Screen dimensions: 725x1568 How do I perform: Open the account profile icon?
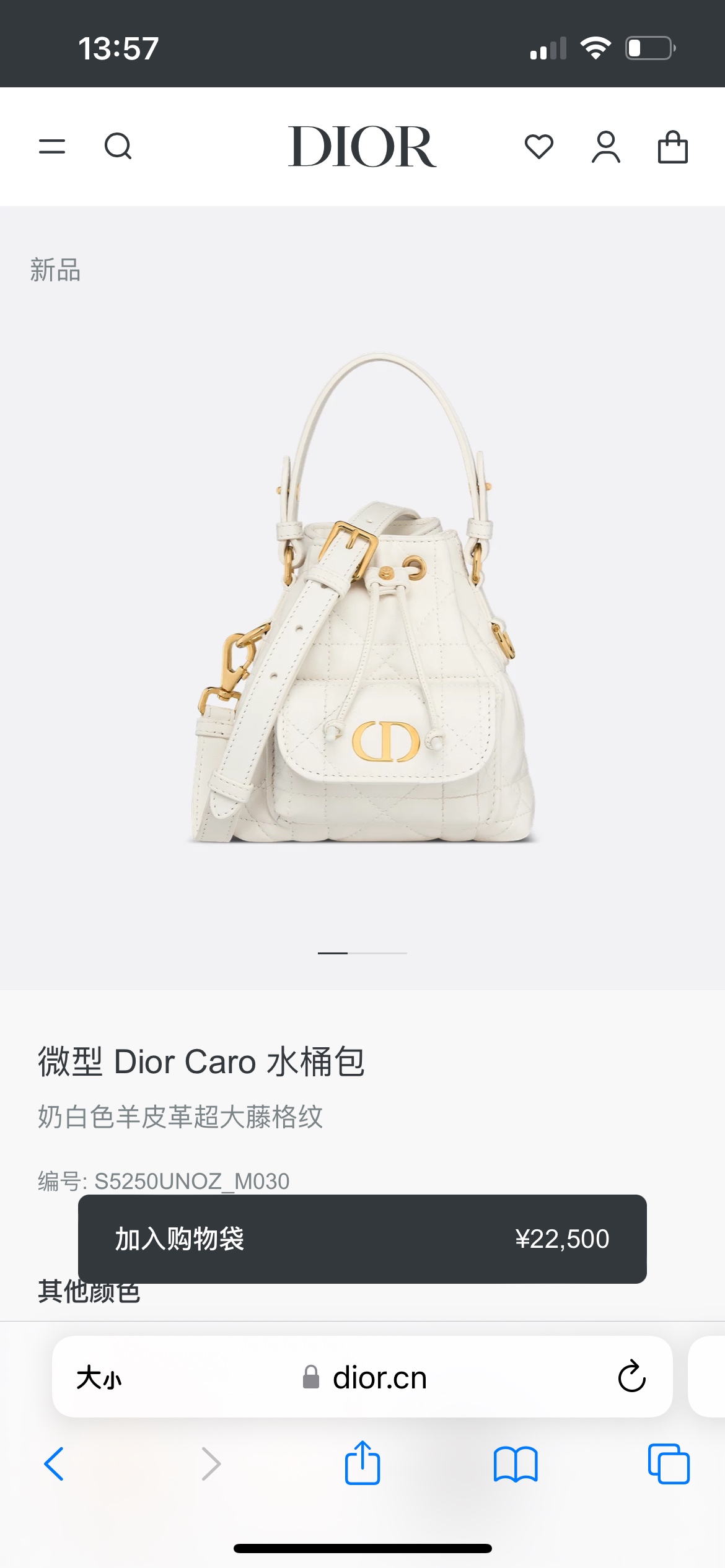coord(605,147)
